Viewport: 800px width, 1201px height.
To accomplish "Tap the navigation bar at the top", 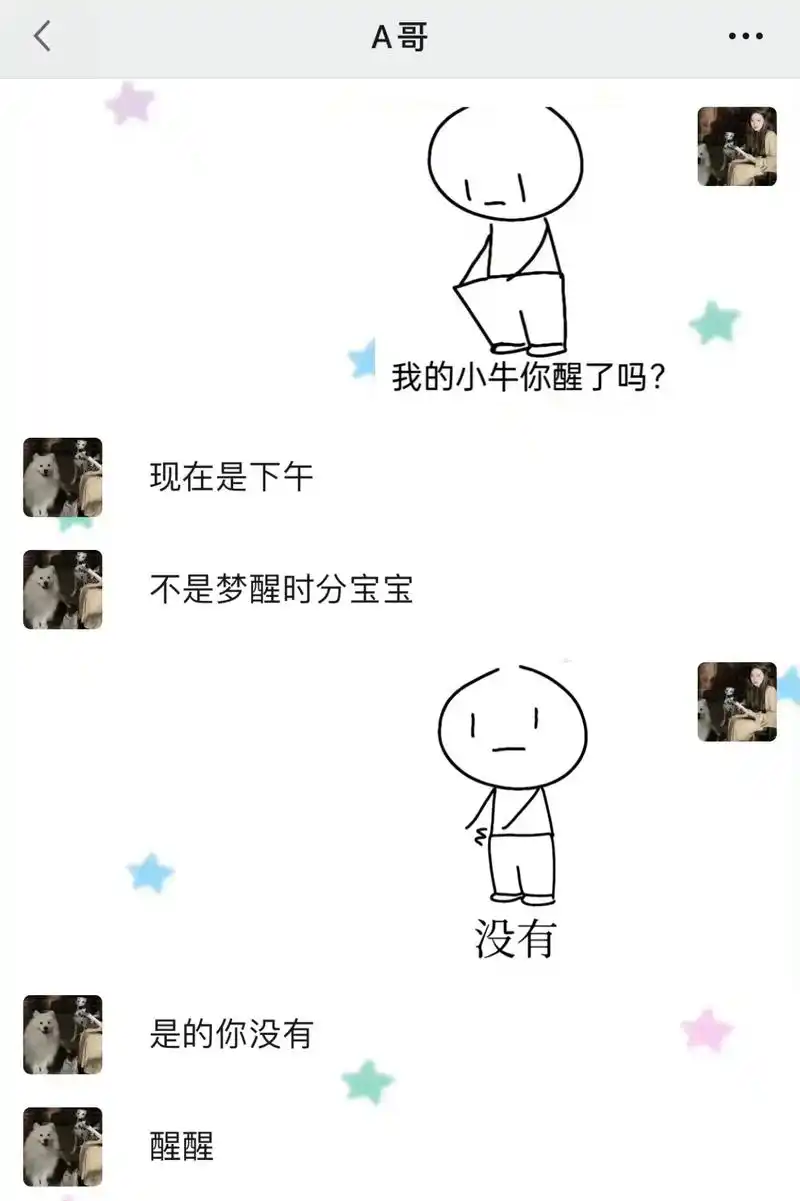I will 398,34.
